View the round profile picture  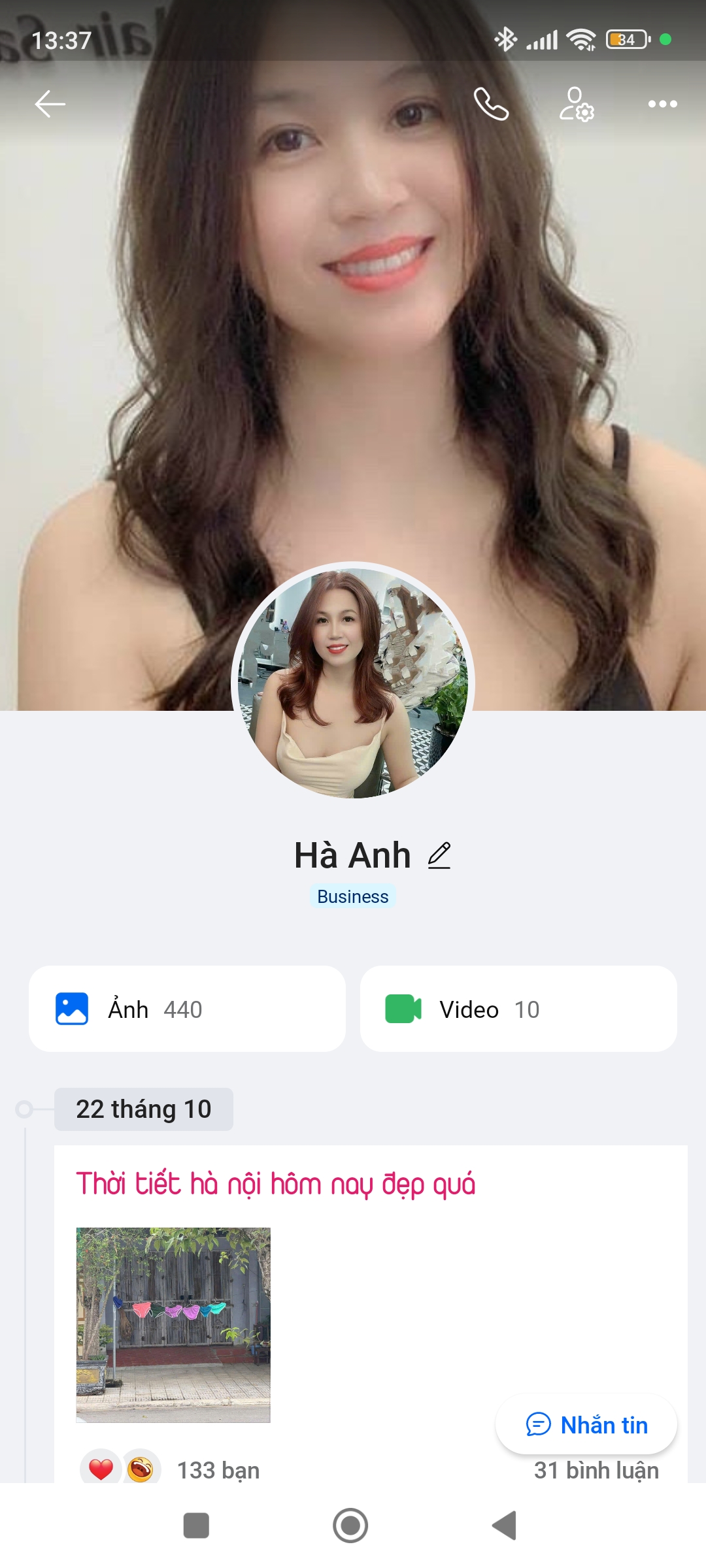(353, 683)
